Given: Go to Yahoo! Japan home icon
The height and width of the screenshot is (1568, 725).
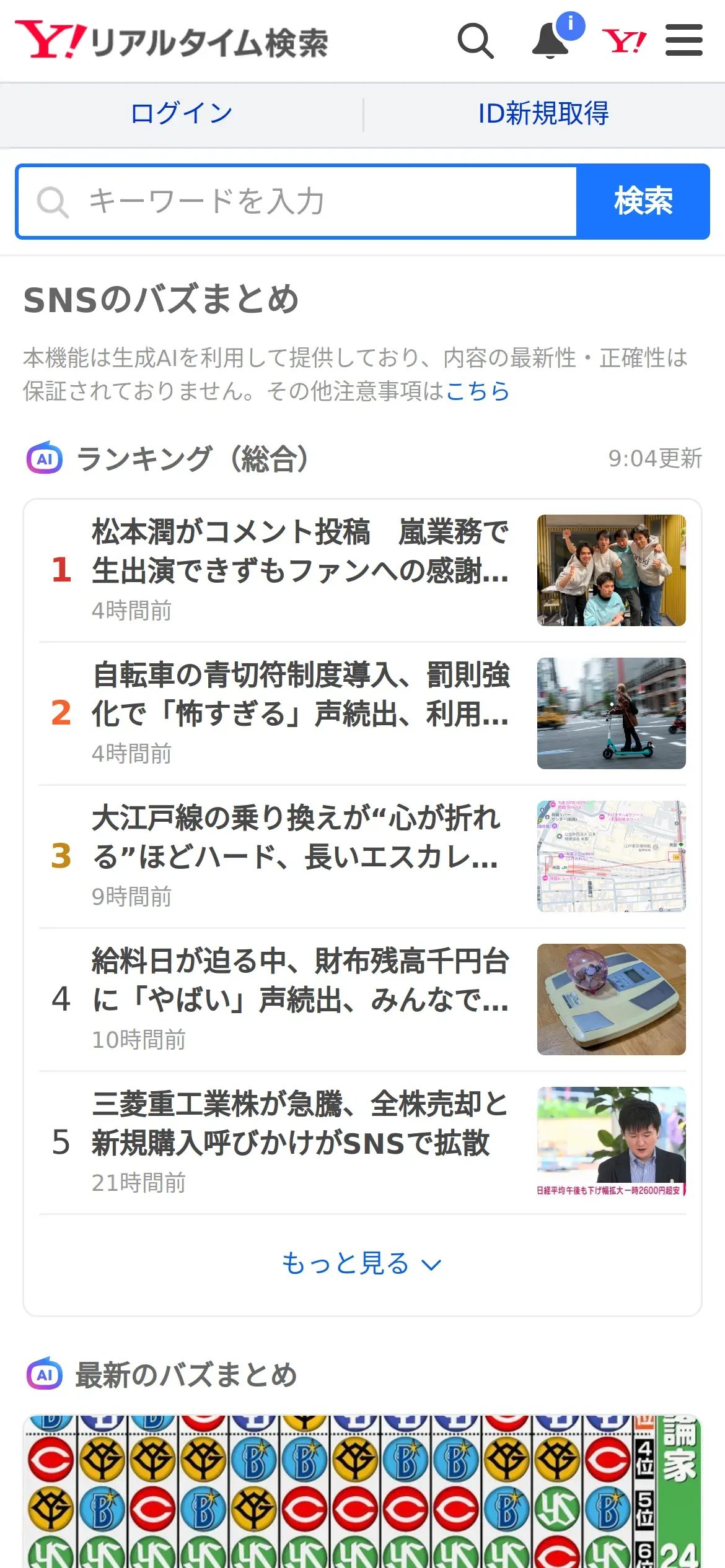Looking at the screenshot, I should [624, 41].
